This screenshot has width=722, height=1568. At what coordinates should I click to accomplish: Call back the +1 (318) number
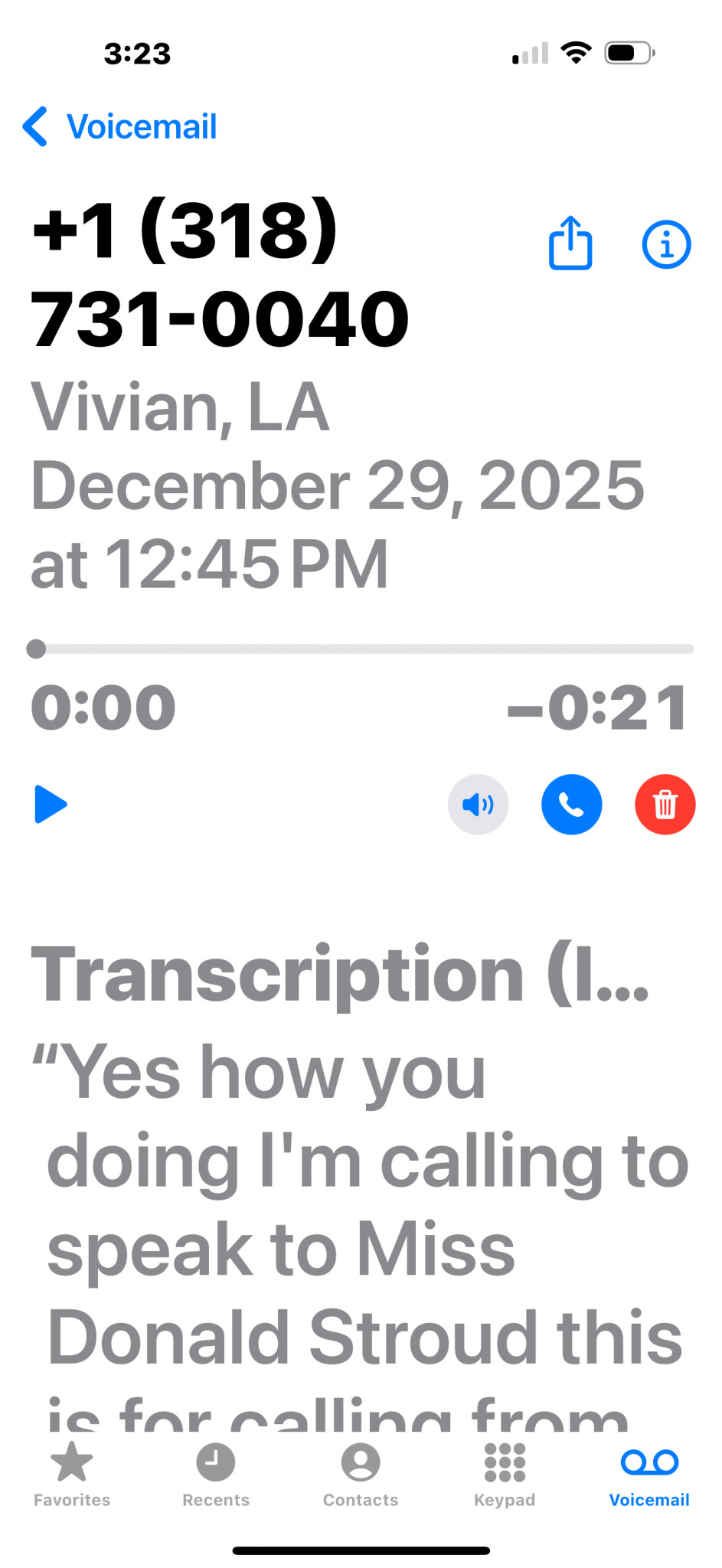(571, 805)
